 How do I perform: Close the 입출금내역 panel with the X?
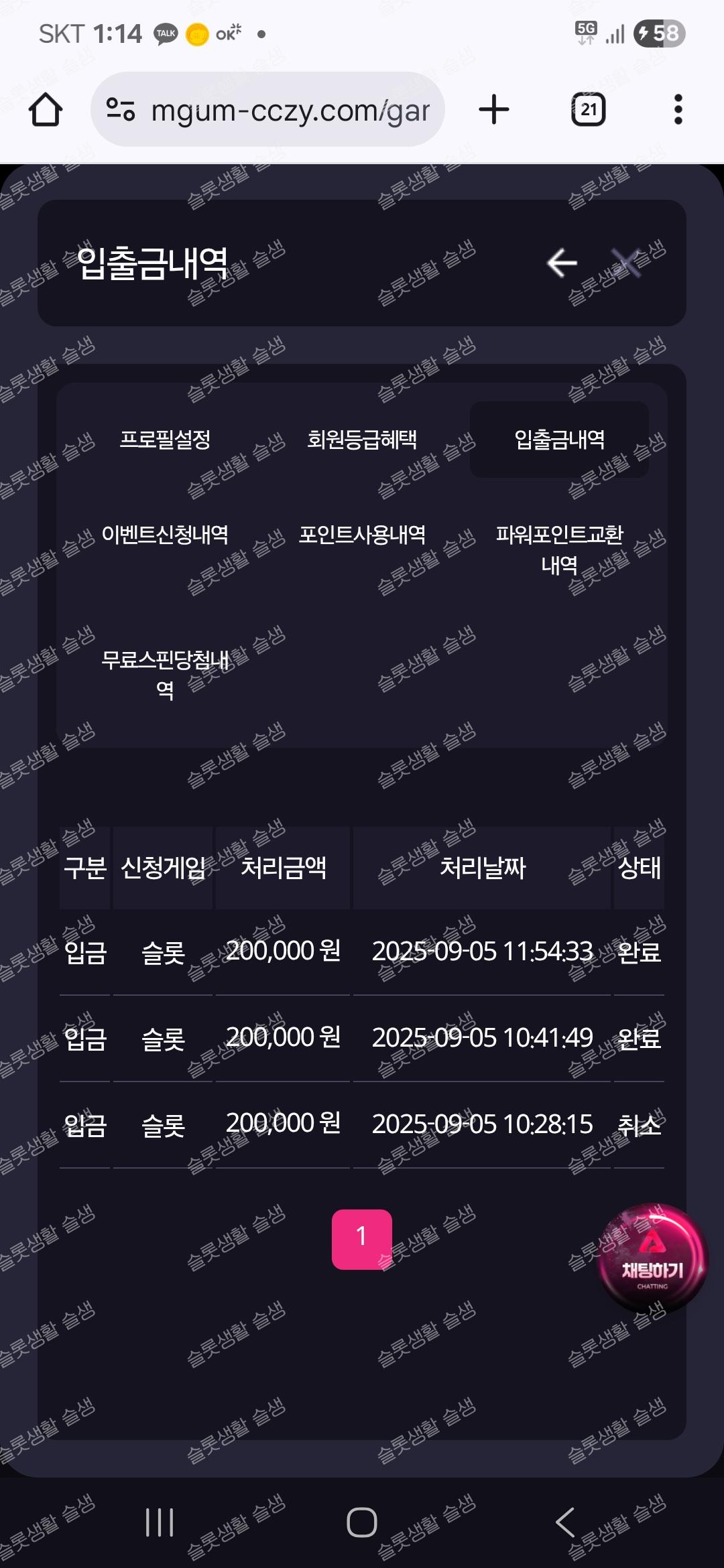(627, 263)
